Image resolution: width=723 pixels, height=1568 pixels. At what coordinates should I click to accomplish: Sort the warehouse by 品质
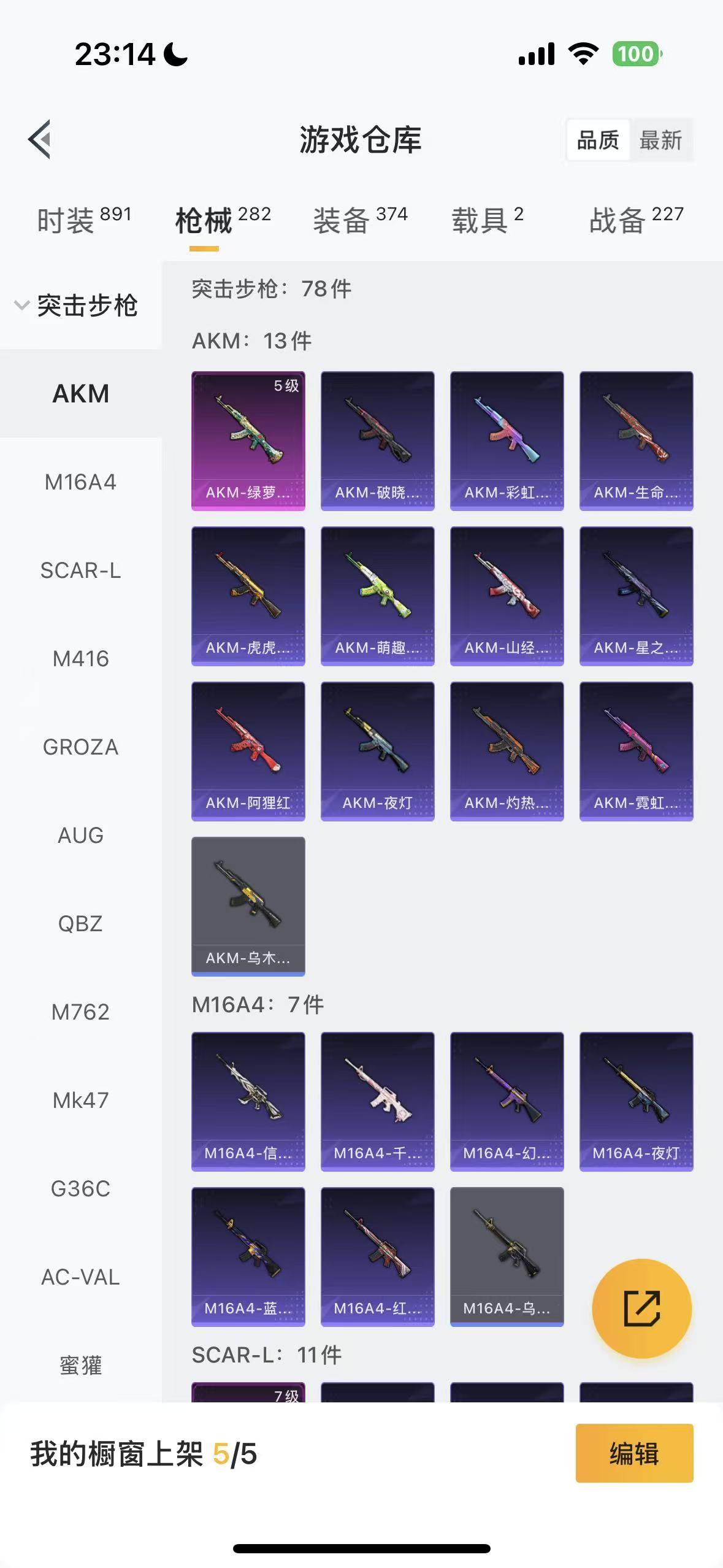tap(598, 140)
